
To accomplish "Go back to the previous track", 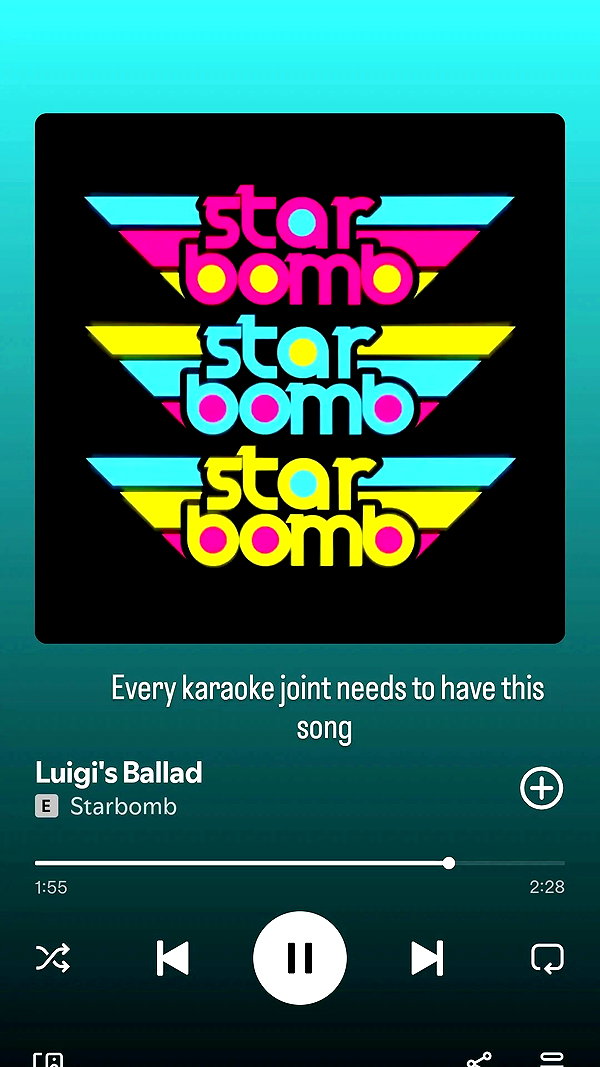I will 172,958.
